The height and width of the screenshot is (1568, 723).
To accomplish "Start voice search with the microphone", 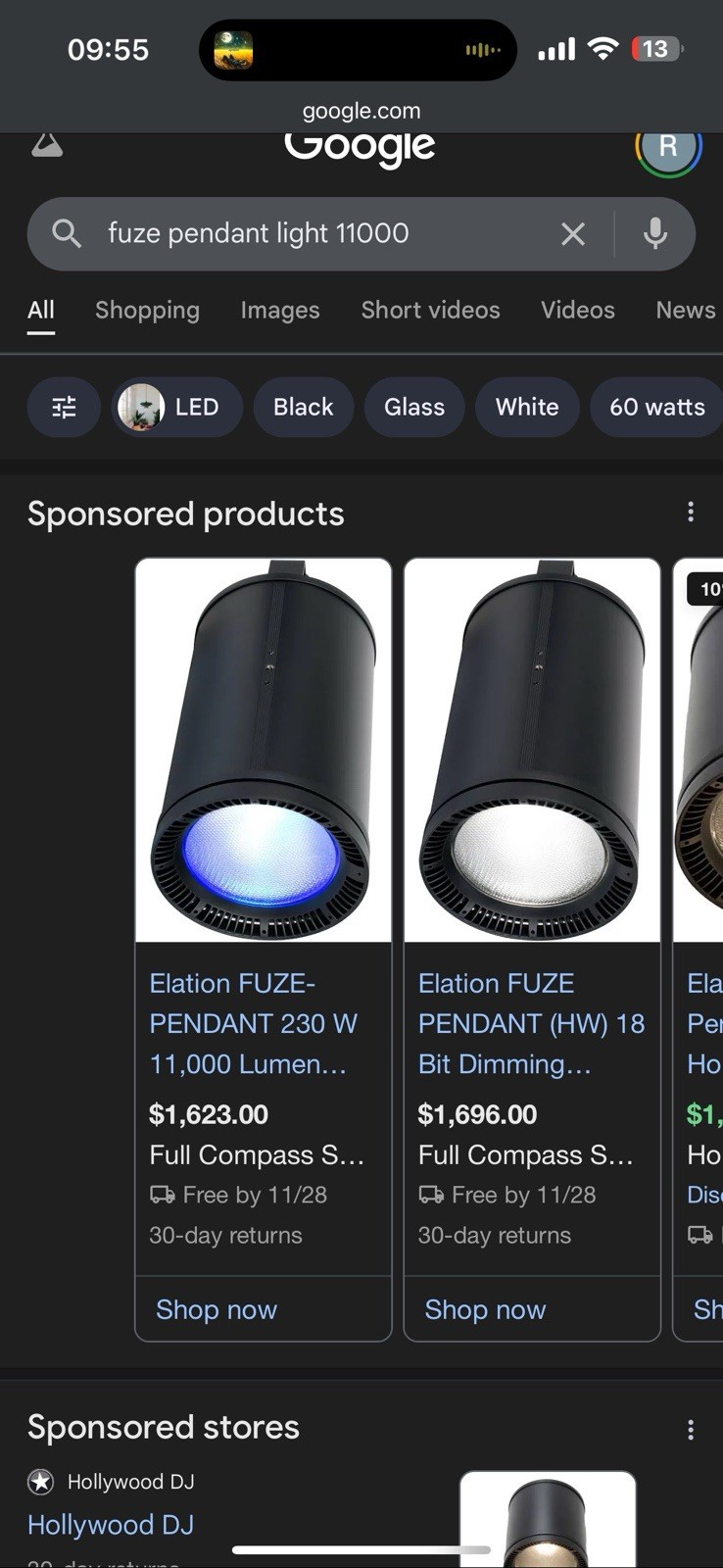I will pyautogui.click(x=655, y=233).
